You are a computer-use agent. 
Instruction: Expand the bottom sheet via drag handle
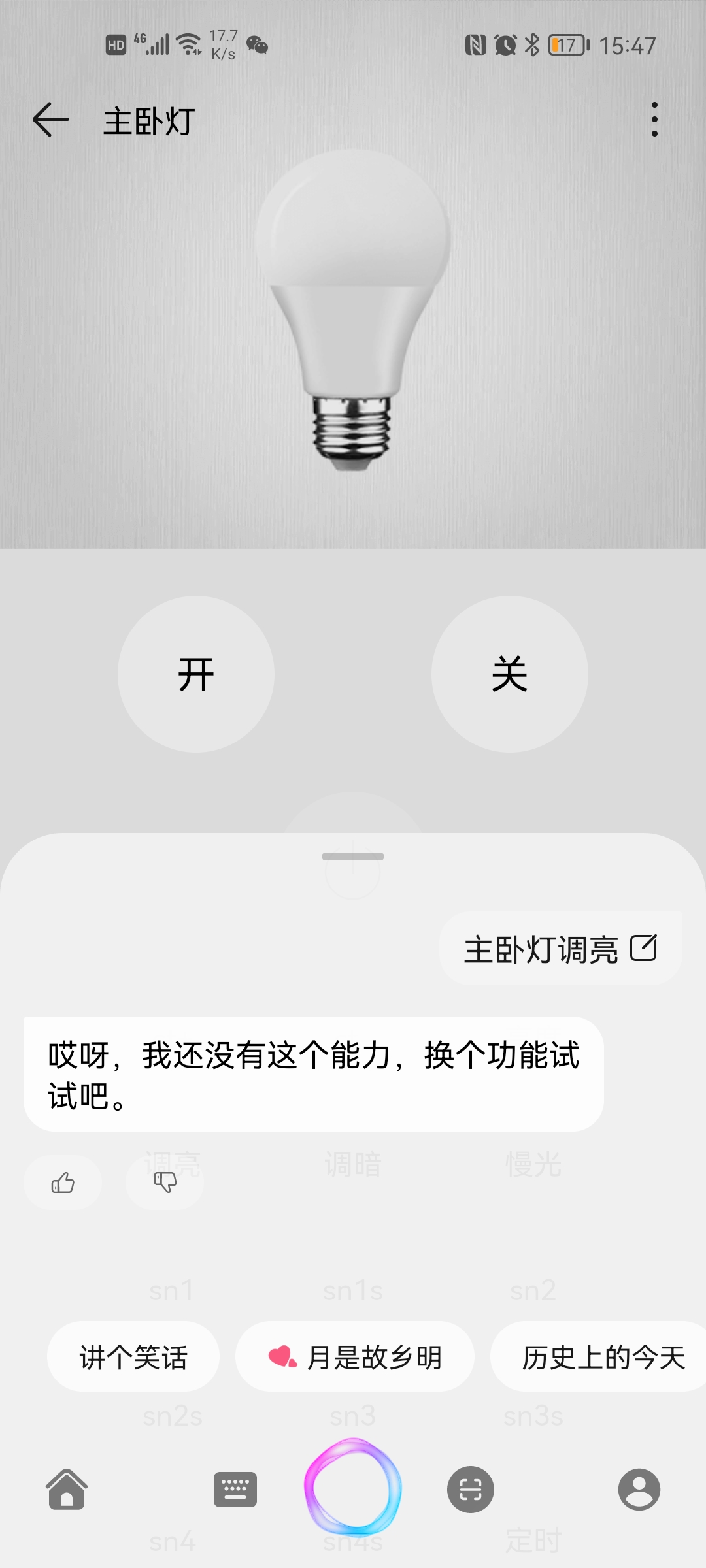(353, 857)
